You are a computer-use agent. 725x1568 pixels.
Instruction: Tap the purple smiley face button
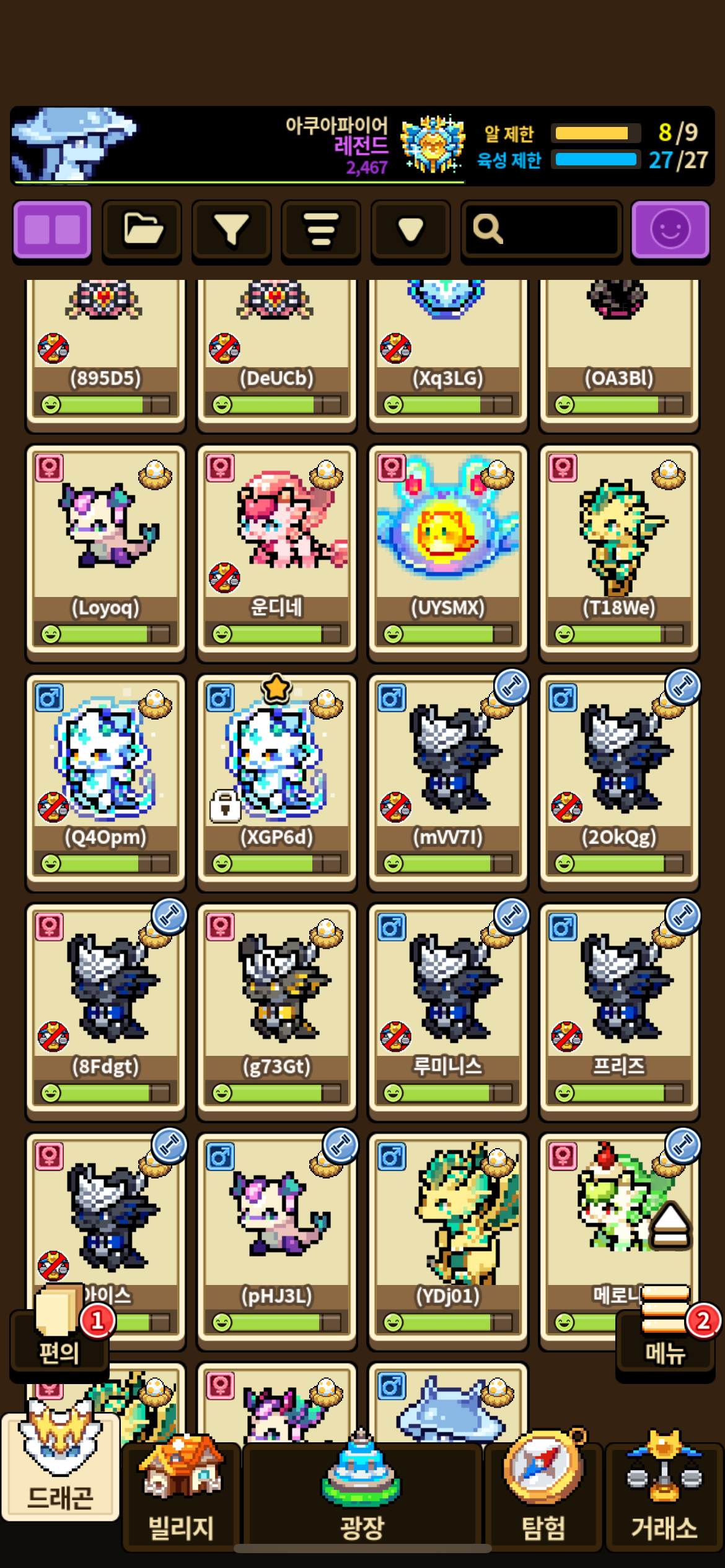point(670,230)
